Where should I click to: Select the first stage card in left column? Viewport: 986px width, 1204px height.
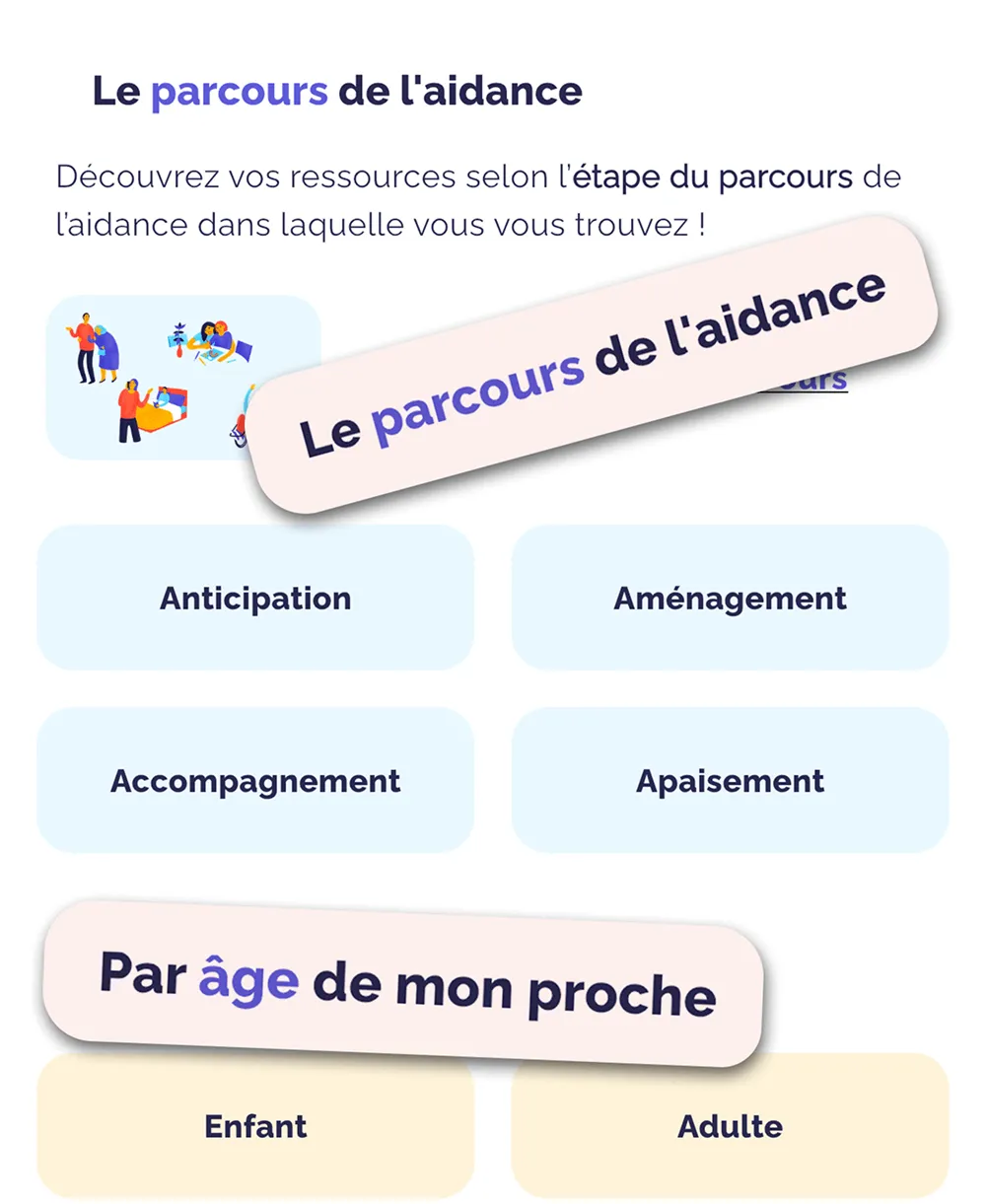click(254, 598)
